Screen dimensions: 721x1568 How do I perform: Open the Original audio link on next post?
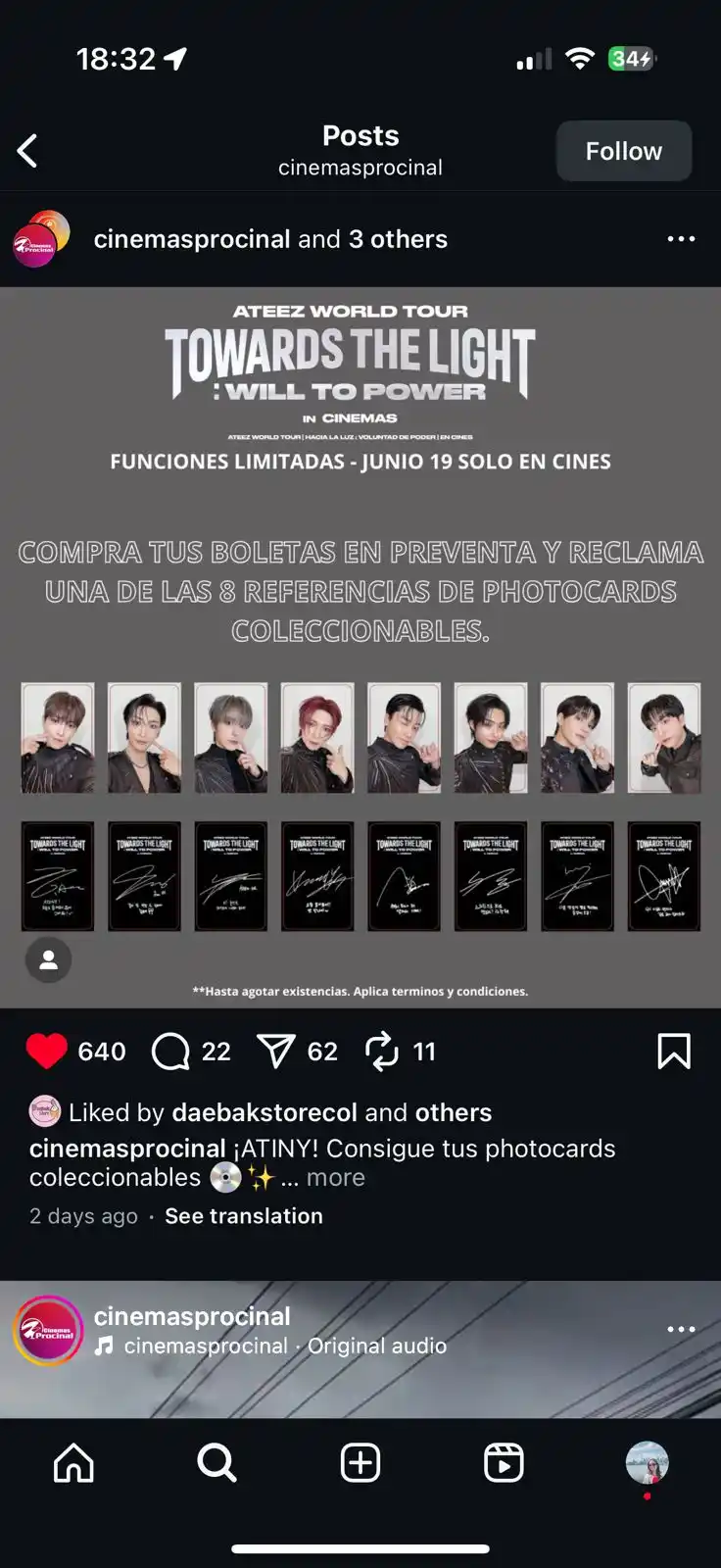pyautogui.click(x=377, y=1347)
